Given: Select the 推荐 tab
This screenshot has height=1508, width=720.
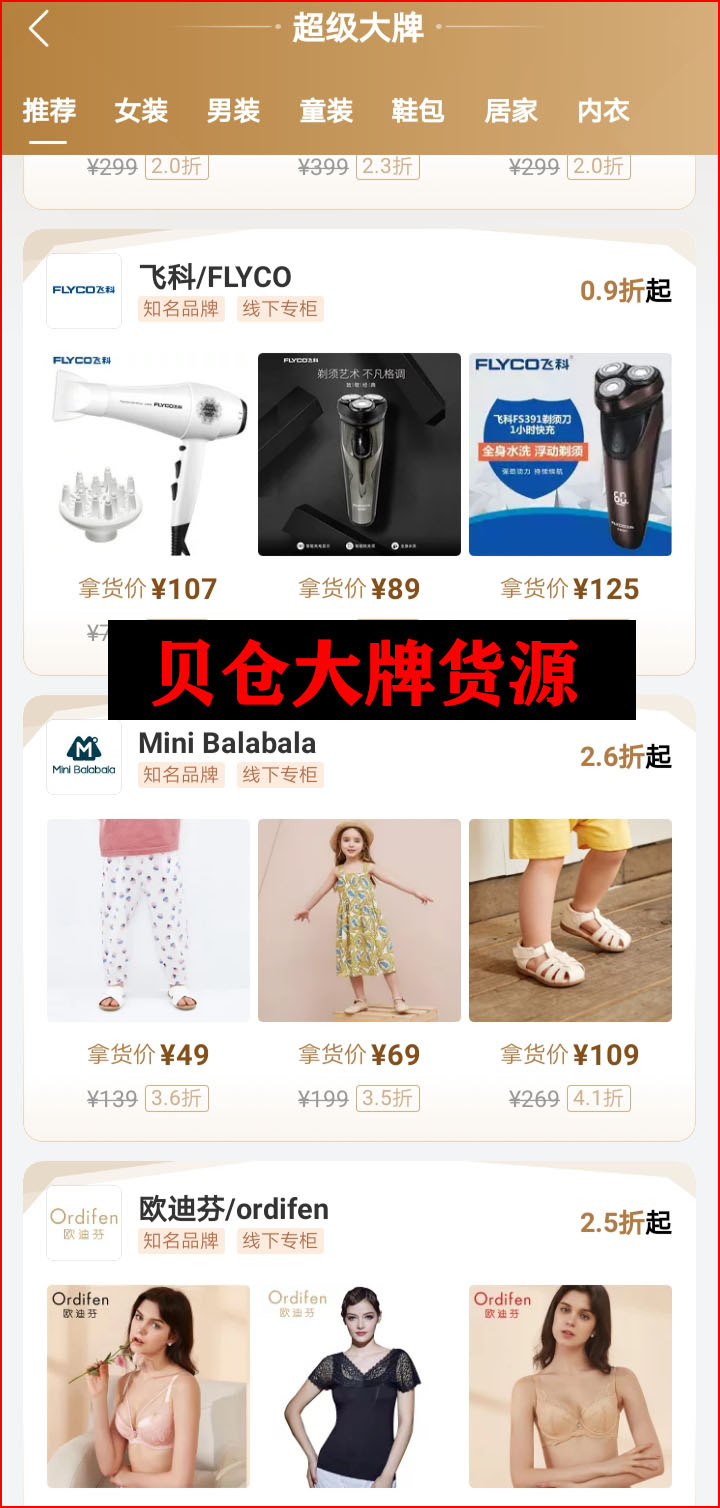Looking at the screenshot, I should click(x=49, y=110).
